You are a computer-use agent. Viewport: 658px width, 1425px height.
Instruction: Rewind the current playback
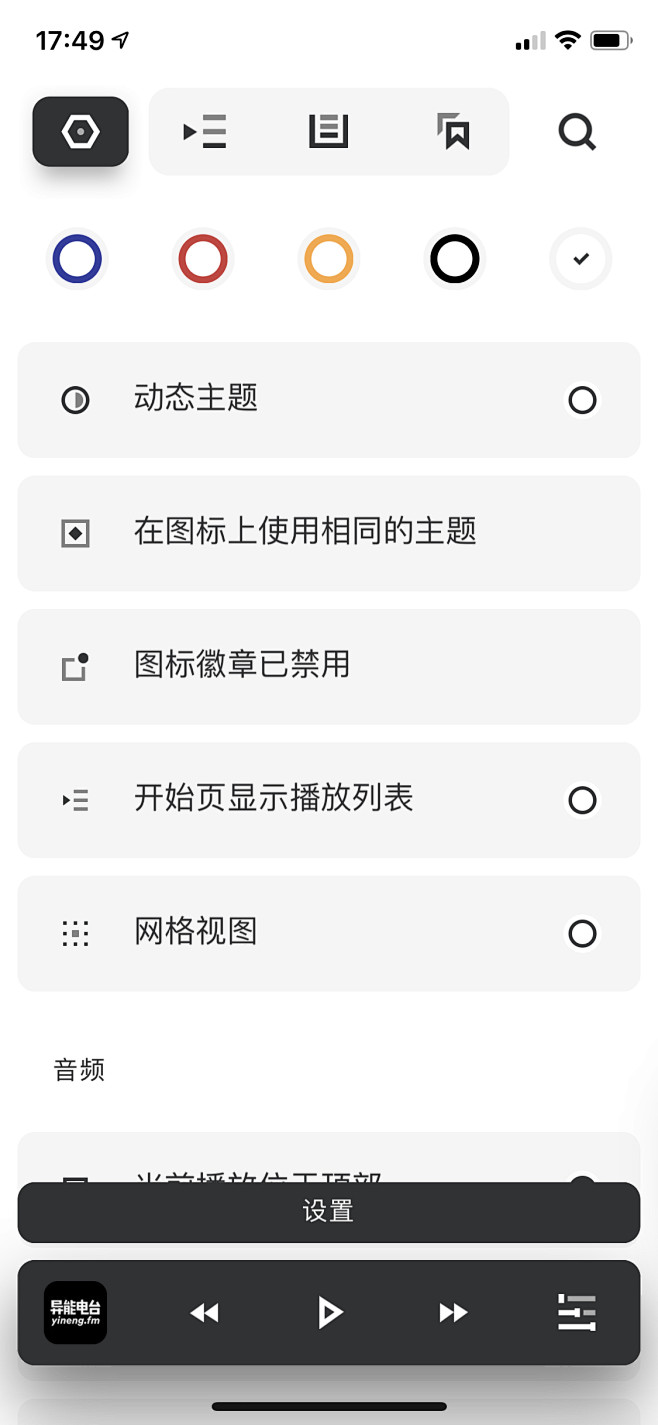[204, 1312]
